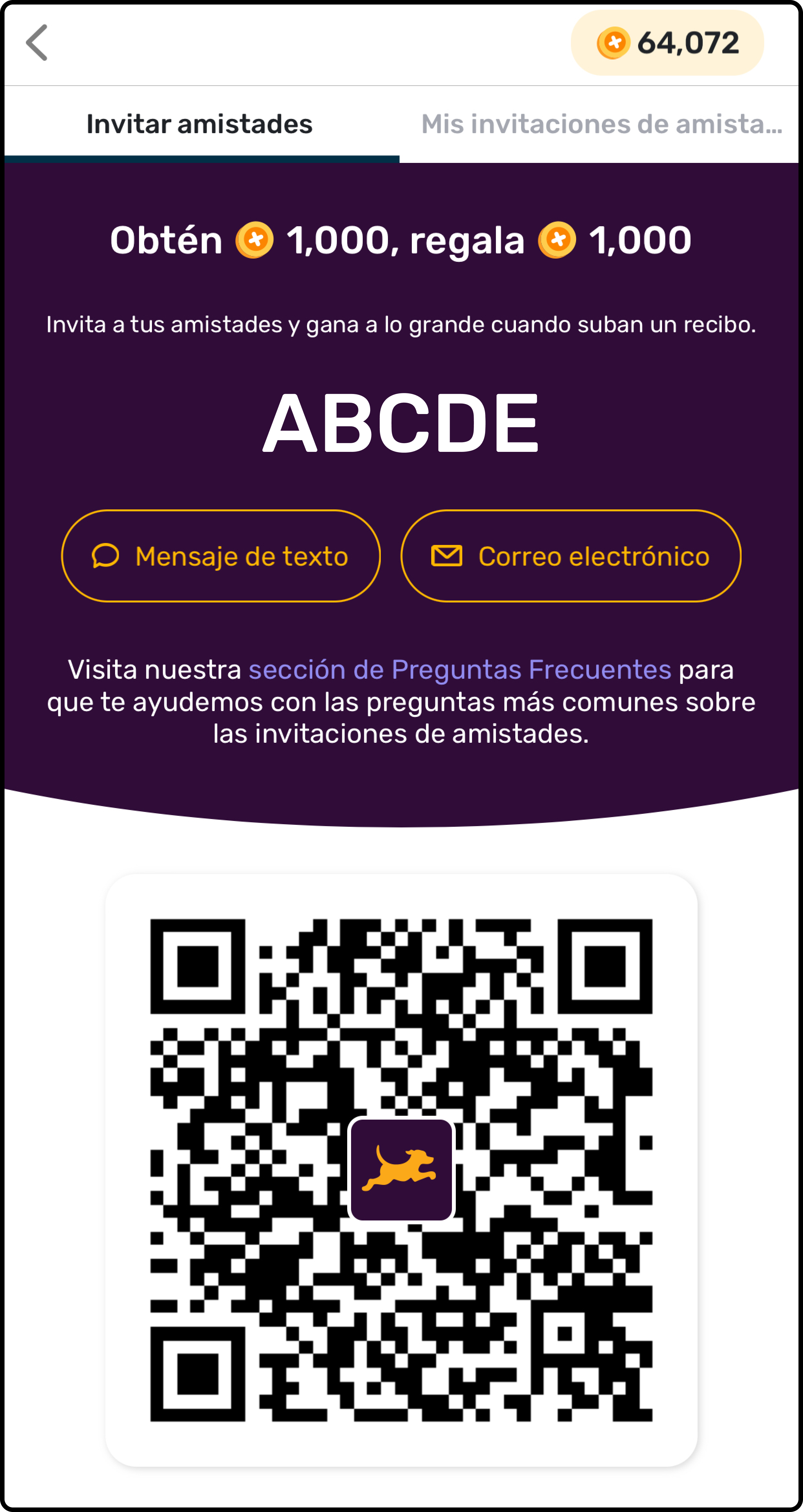This screenshot has width=803, height=1512.
Task: Tap the Obtén 1,000 regala 1,000 headline
Action: pyautogui.click(x=401, y=240)
